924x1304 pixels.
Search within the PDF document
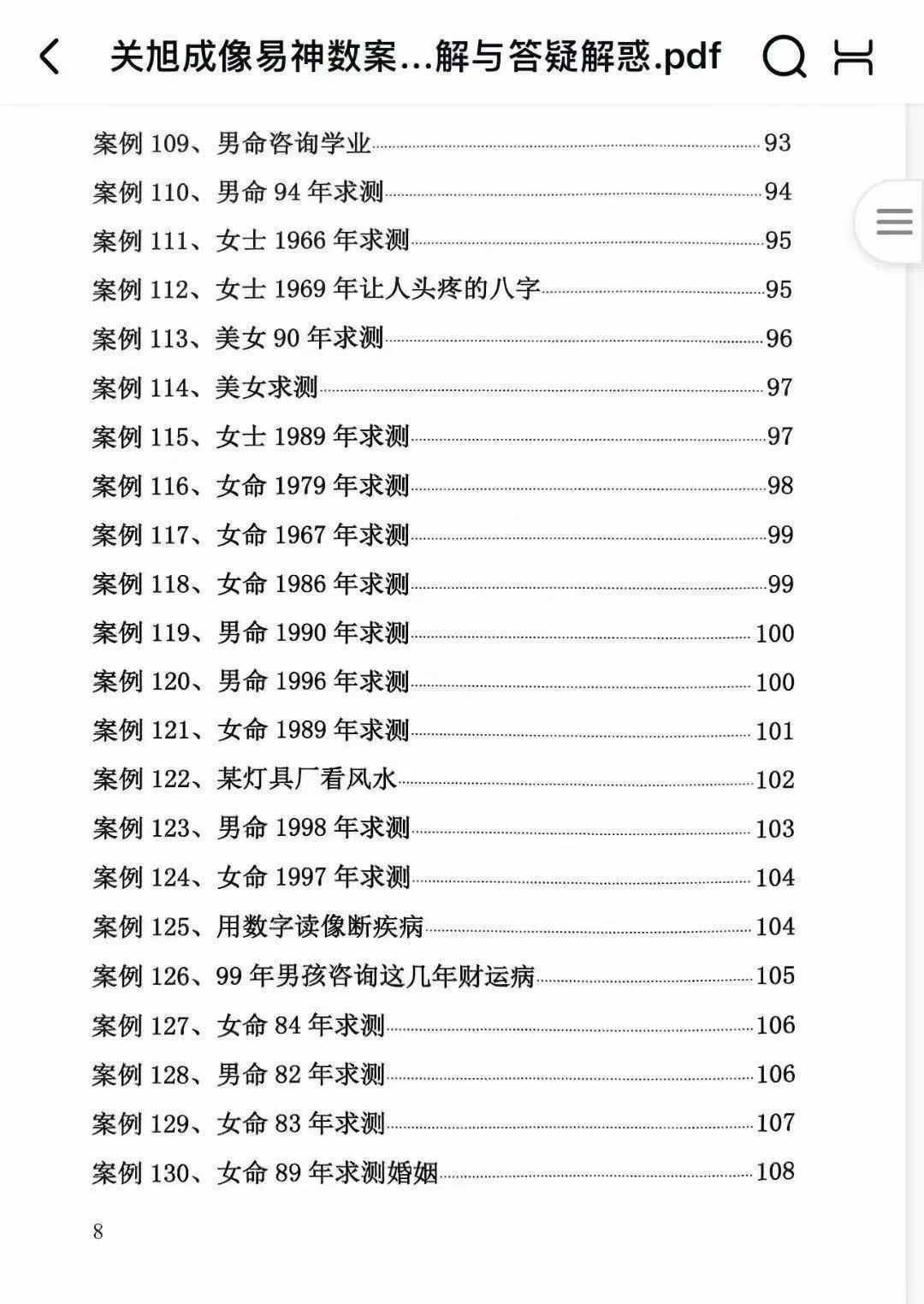(x=783, y=57)
